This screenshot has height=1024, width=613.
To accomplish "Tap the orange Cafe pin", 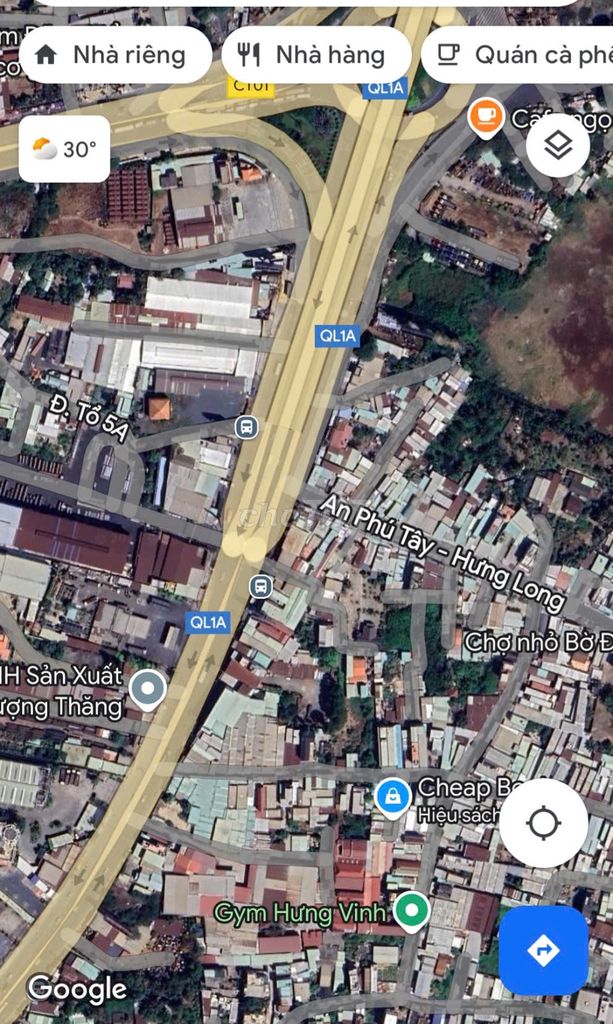I will click(486, 116).
